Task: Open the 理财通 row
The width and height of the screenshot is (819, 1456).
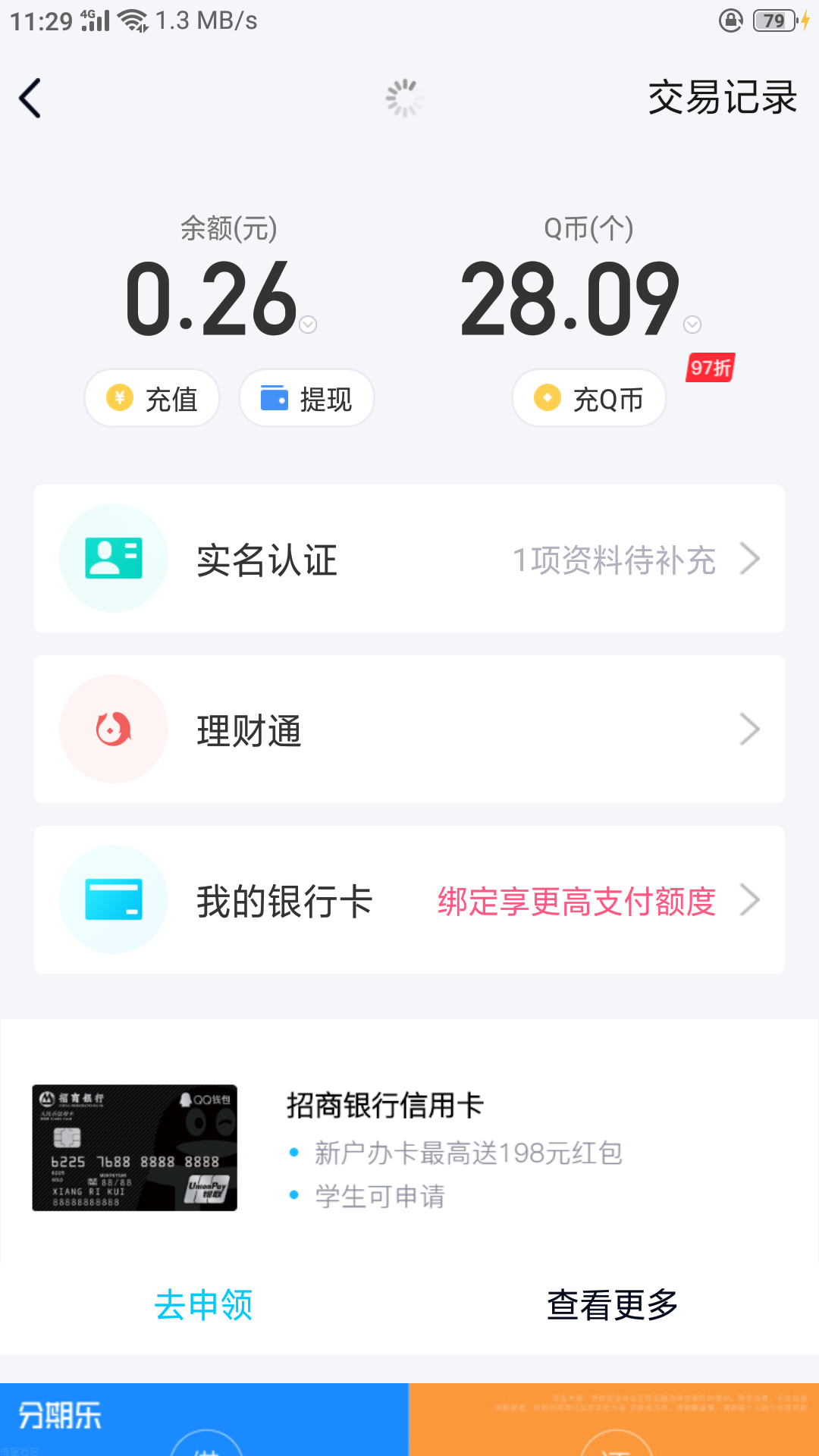Action: (x=409, y=730)
